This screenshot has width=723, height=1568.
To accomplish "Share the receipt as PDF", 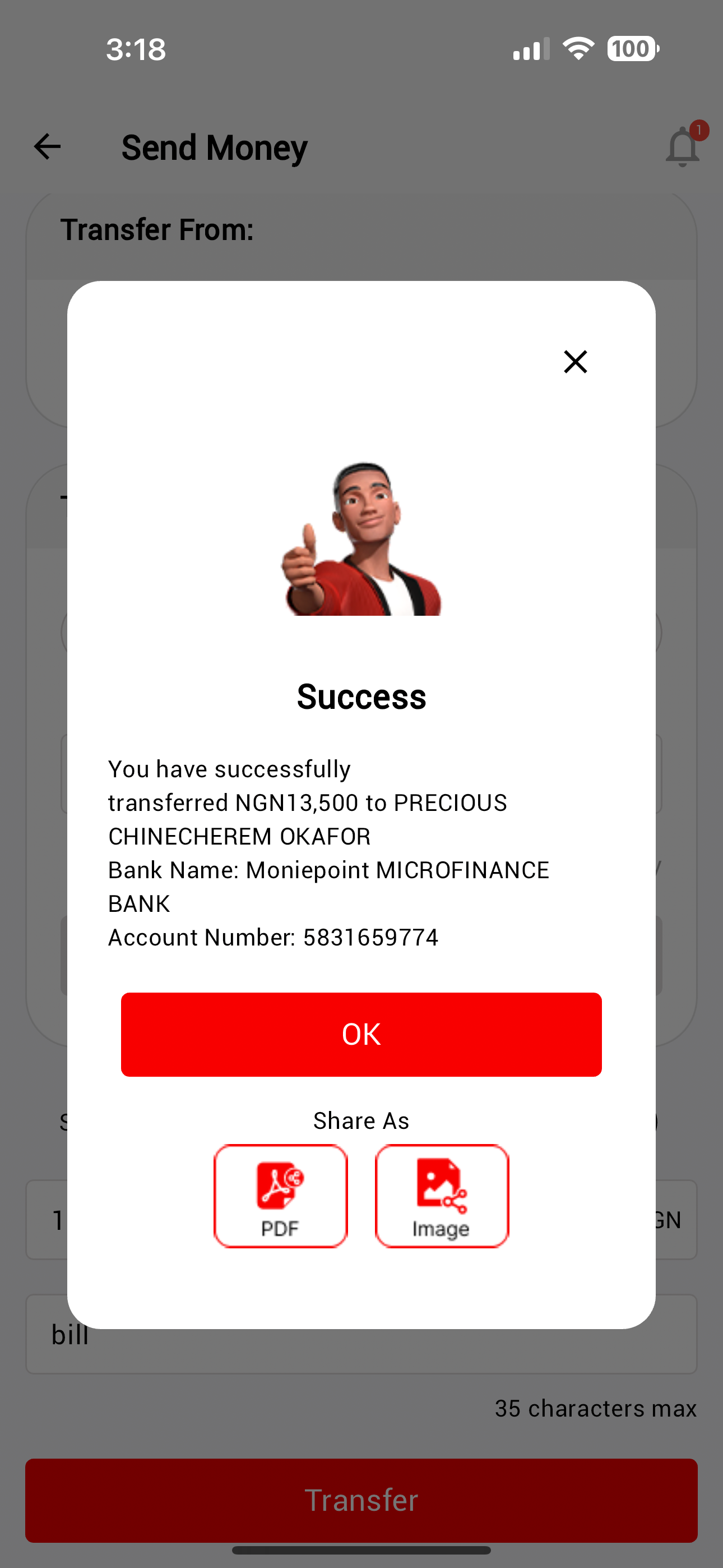I will click(x=281, y=1196).
